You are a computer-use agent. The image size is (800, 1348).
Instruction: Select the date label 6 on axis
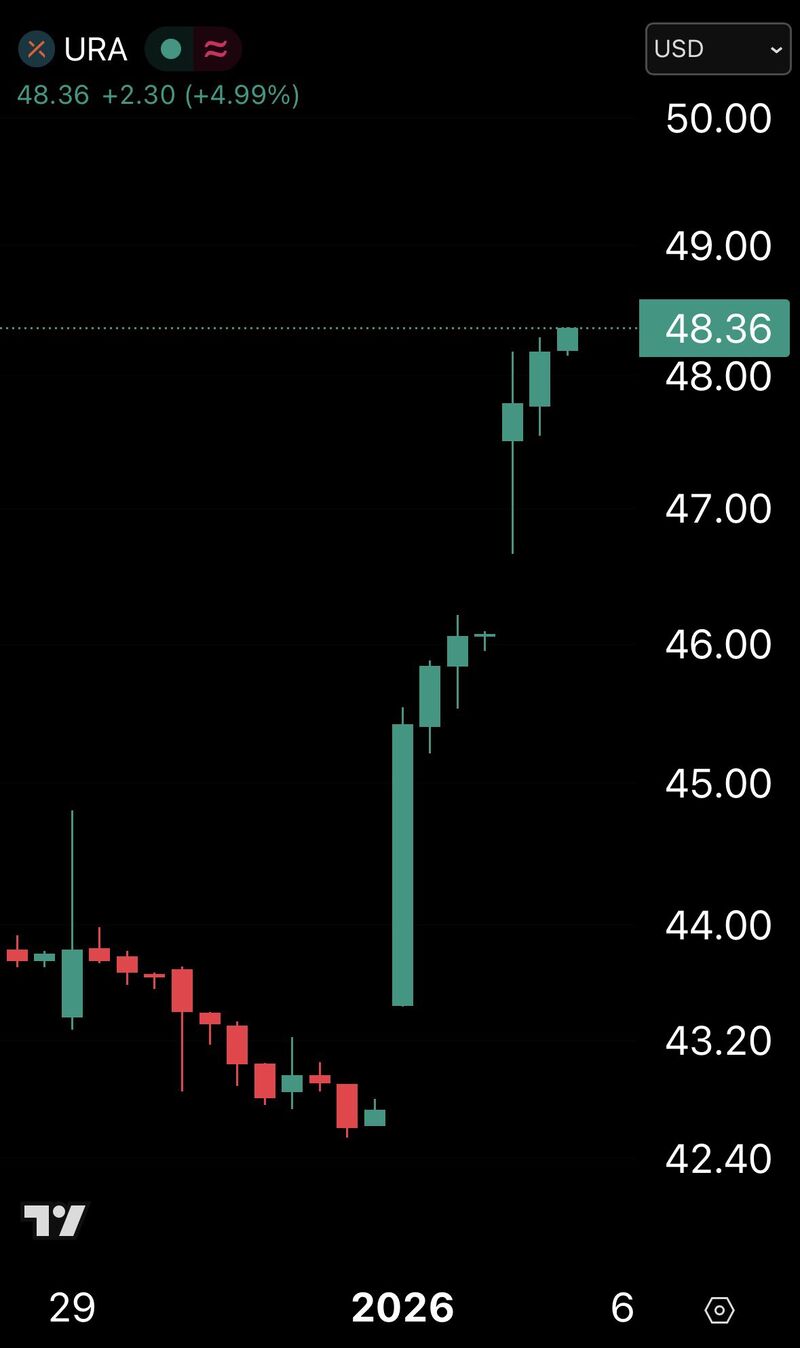point(622,1306)
